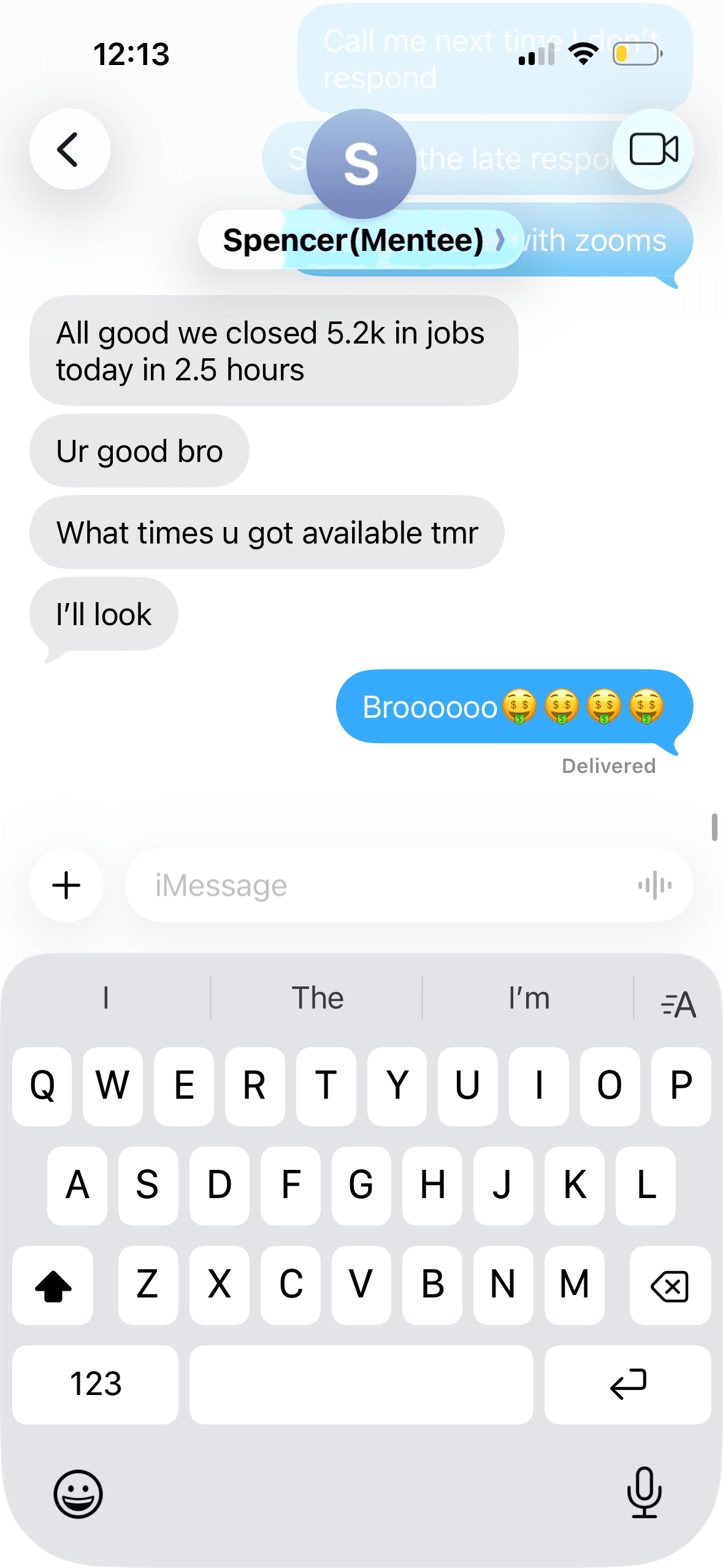
Task: Switch to the 123 numbers keyboard
Action: click(96, 1384)
